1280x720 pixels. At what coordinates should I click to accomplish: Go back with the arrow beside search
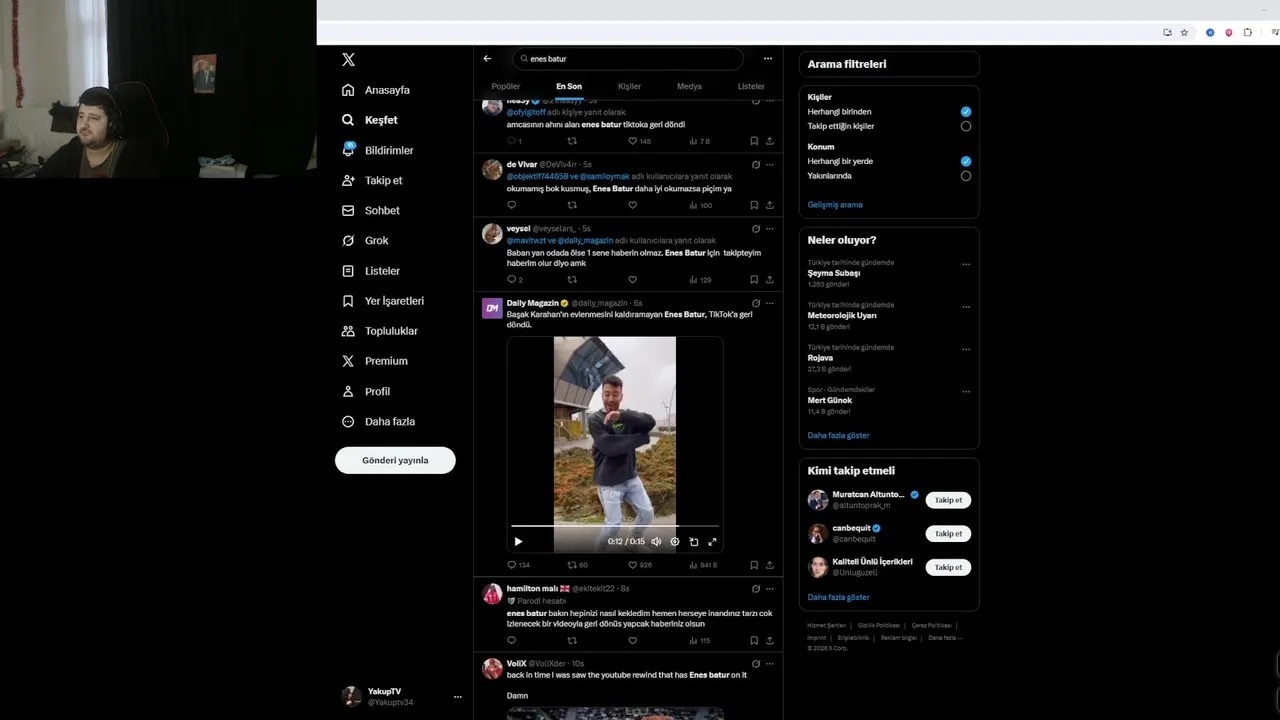487,59
